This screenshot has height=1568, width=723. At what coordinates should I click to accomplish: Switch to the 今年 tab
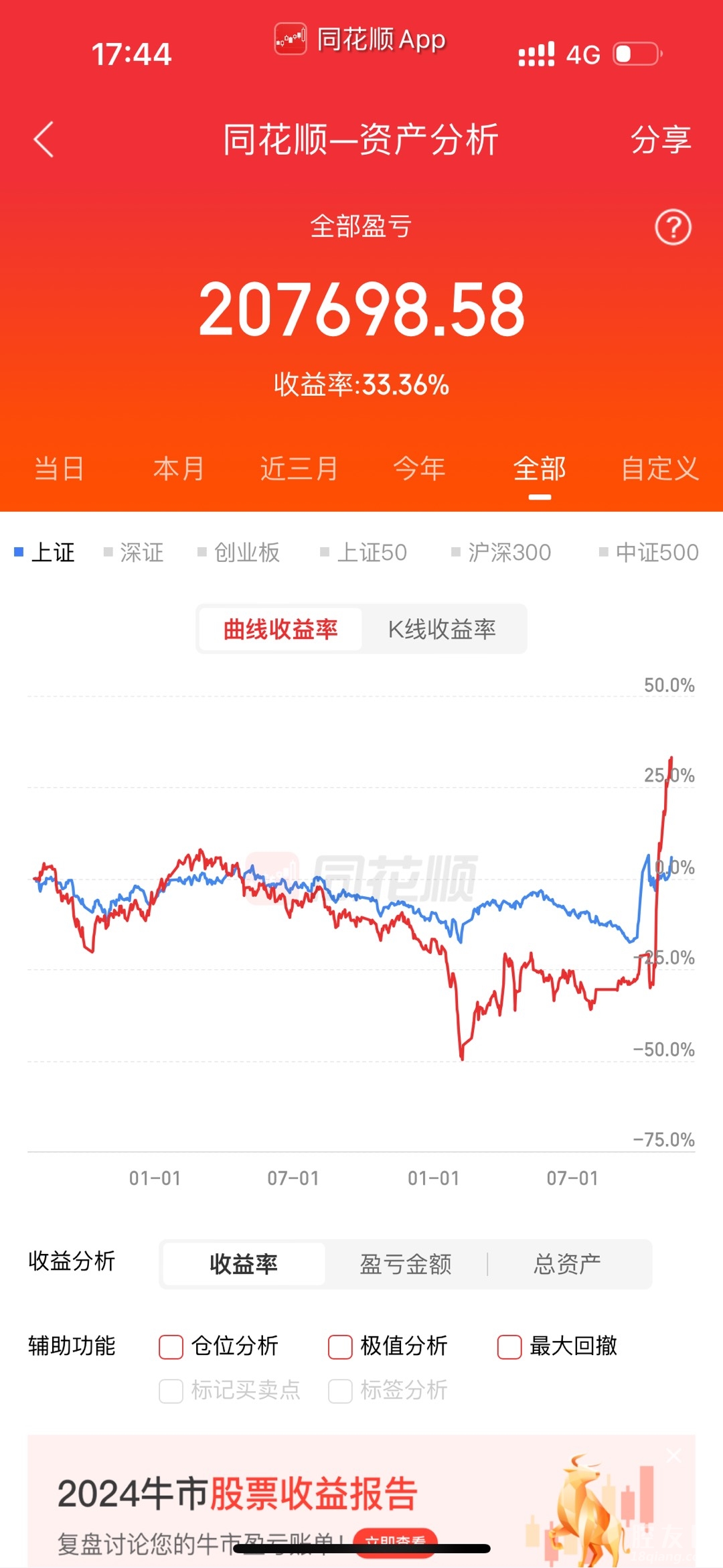tap(419, 469)
